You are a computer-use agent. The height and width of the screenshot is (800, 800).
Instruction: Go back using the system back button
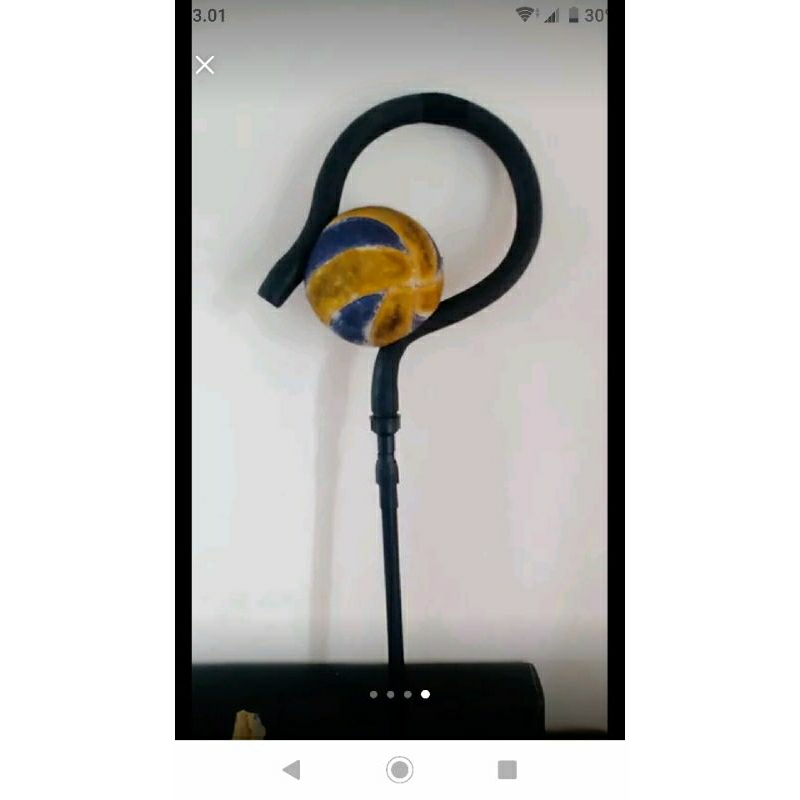pos(292,769)
